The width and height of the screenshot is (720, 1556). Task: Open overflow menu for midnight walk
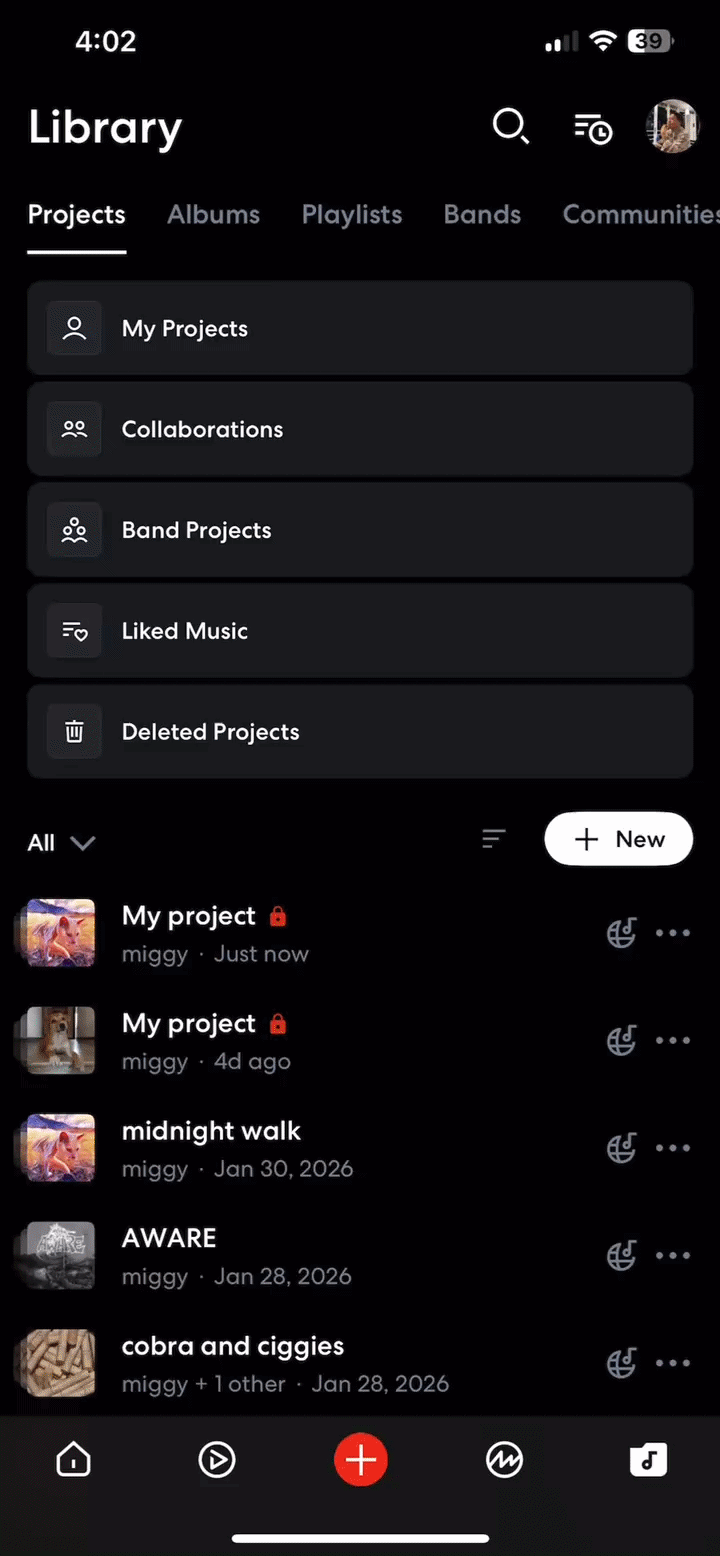click(x=673, y=1148)
